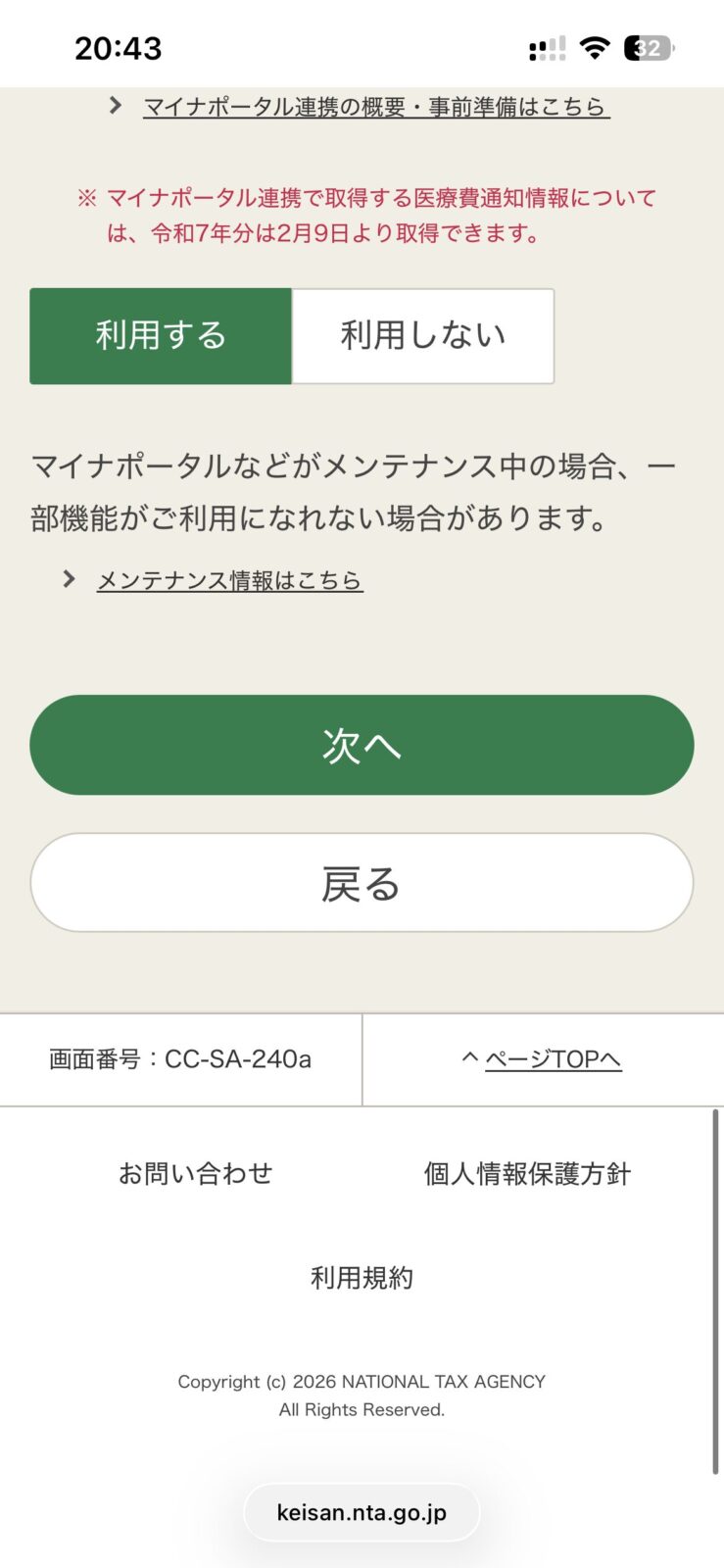Open the 個人情報保護方針 page
Screen dimensions: 724x1568
coord(527,1173)
